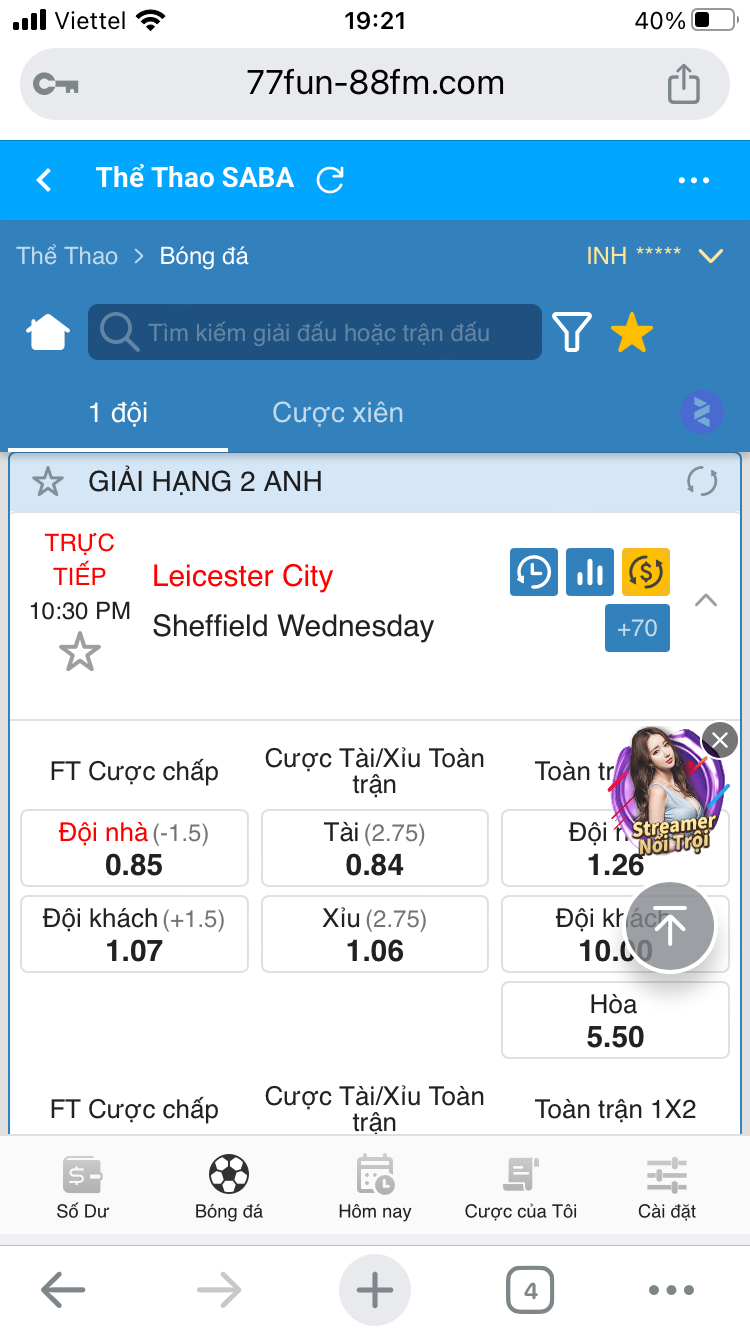Jump to top with the arrow button
This screenshot has width=750, height=1334.
[670, 927]
